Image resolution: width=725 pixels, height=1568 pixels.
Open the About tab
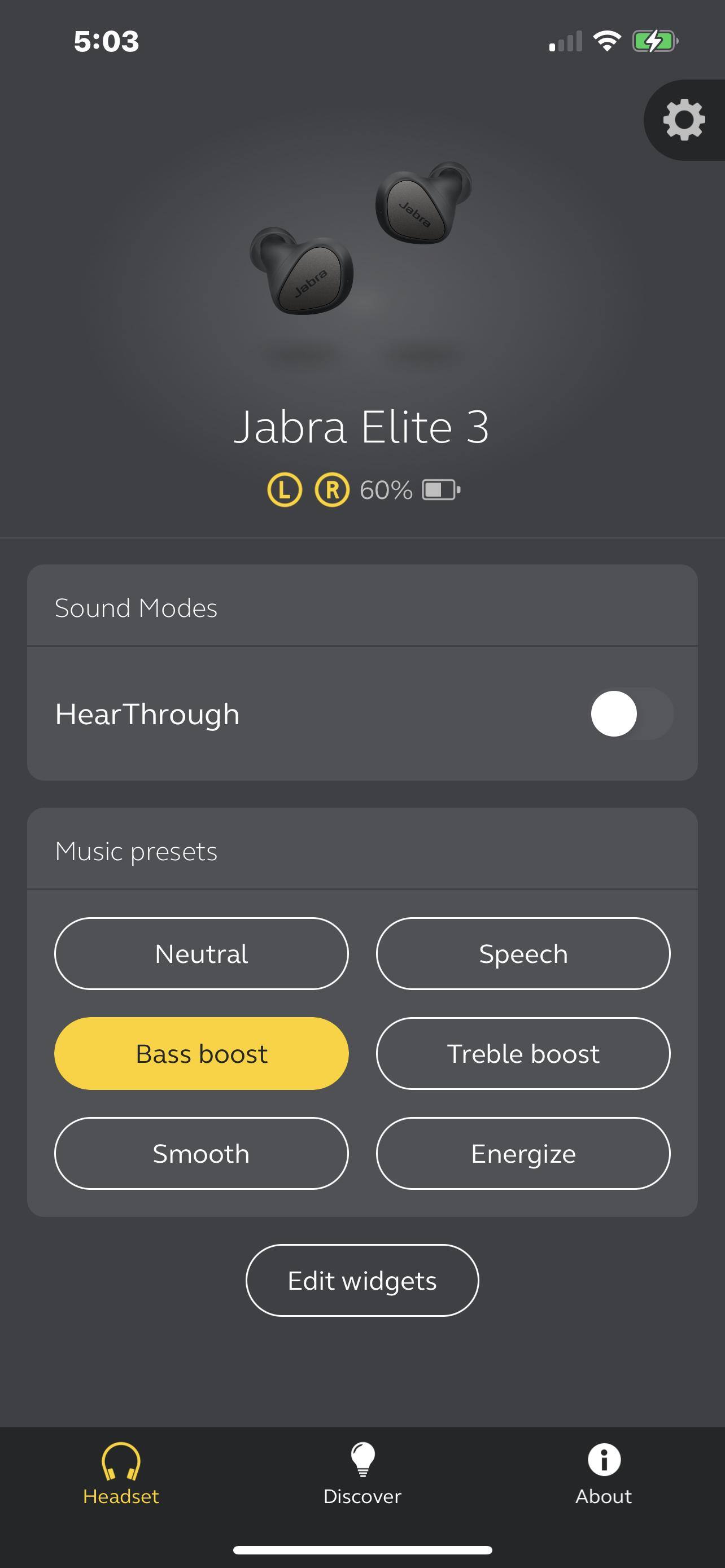tap(603, 1472)
